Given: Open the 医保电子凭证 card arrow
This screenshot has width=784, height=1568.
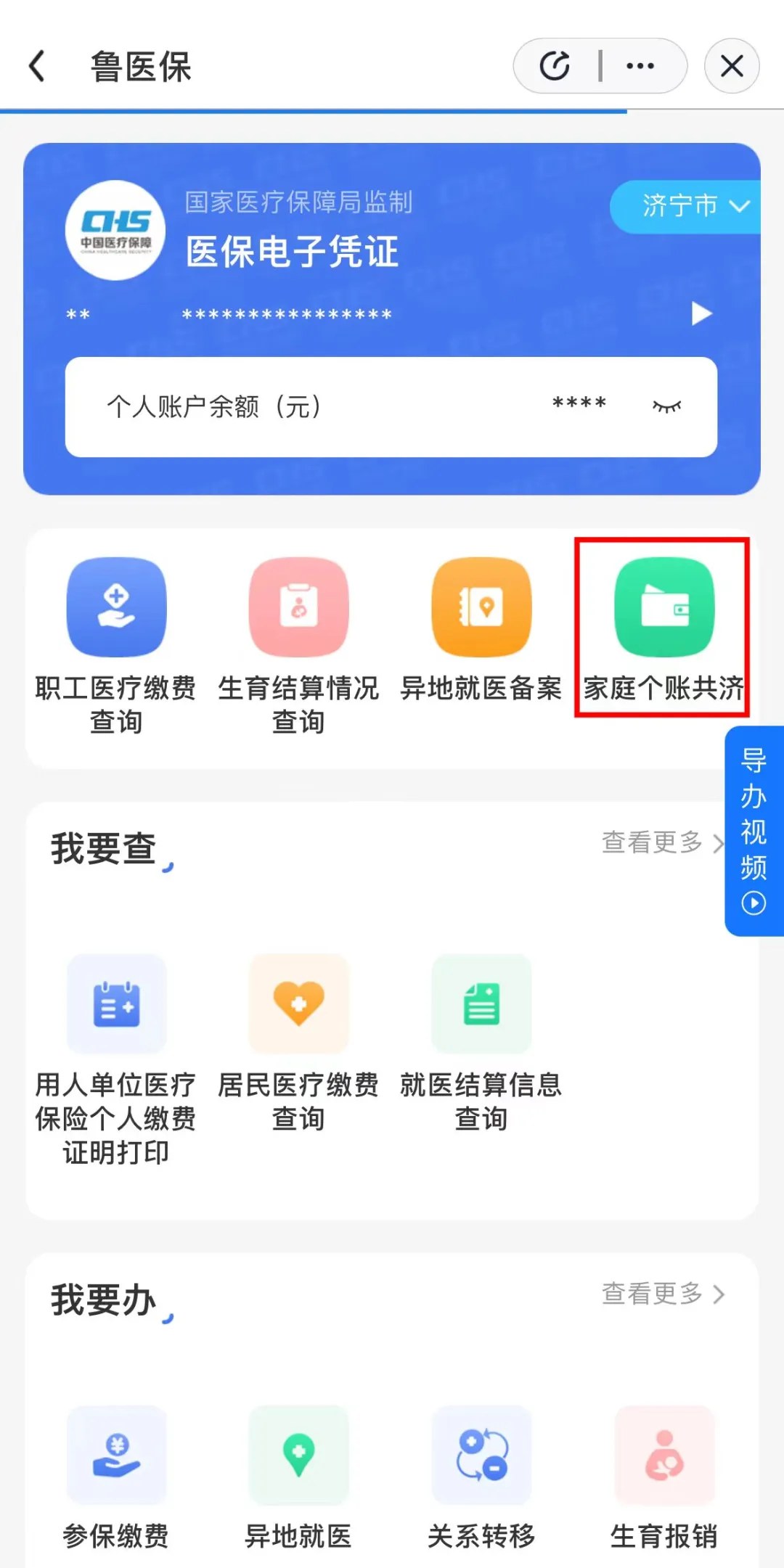Looking at the screenshot, I should pyautogui.click(x=701, y=313).
